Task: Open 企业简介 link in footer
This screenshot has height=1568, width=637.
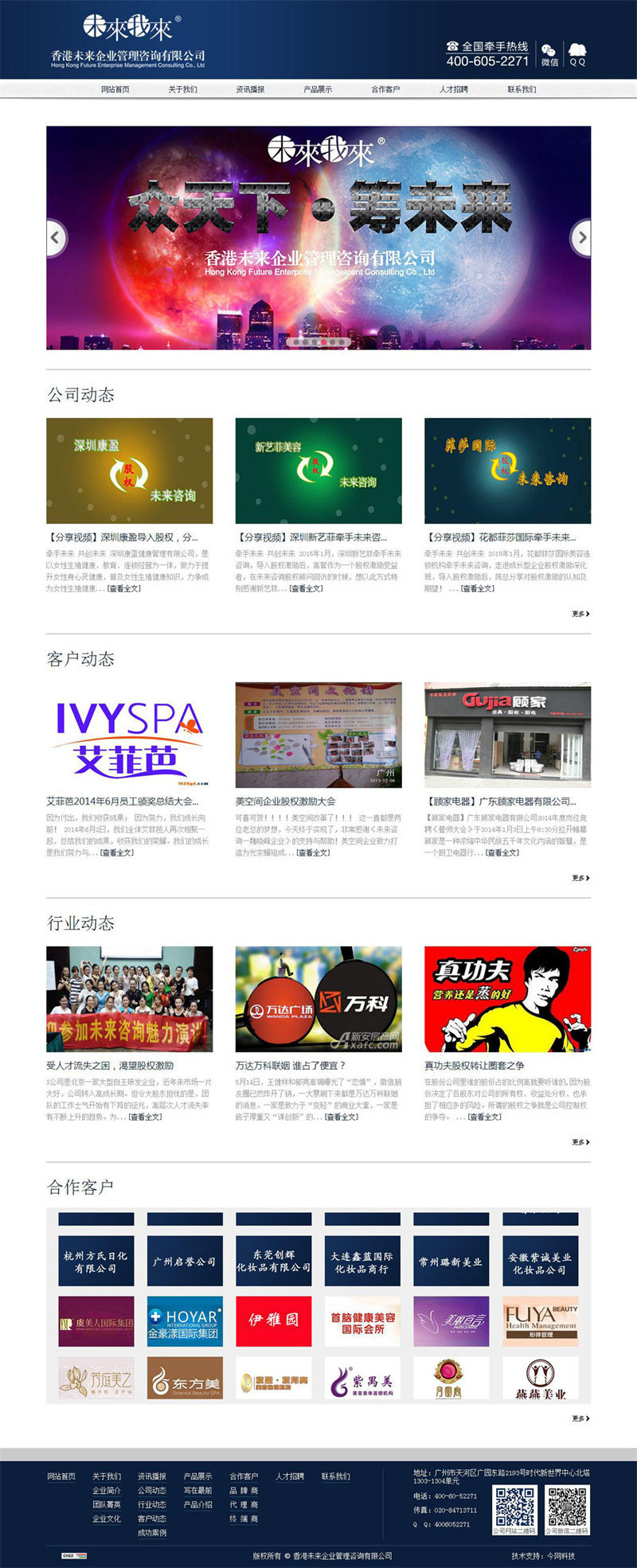Action: pyautogui.click(x=107, y=1491)
